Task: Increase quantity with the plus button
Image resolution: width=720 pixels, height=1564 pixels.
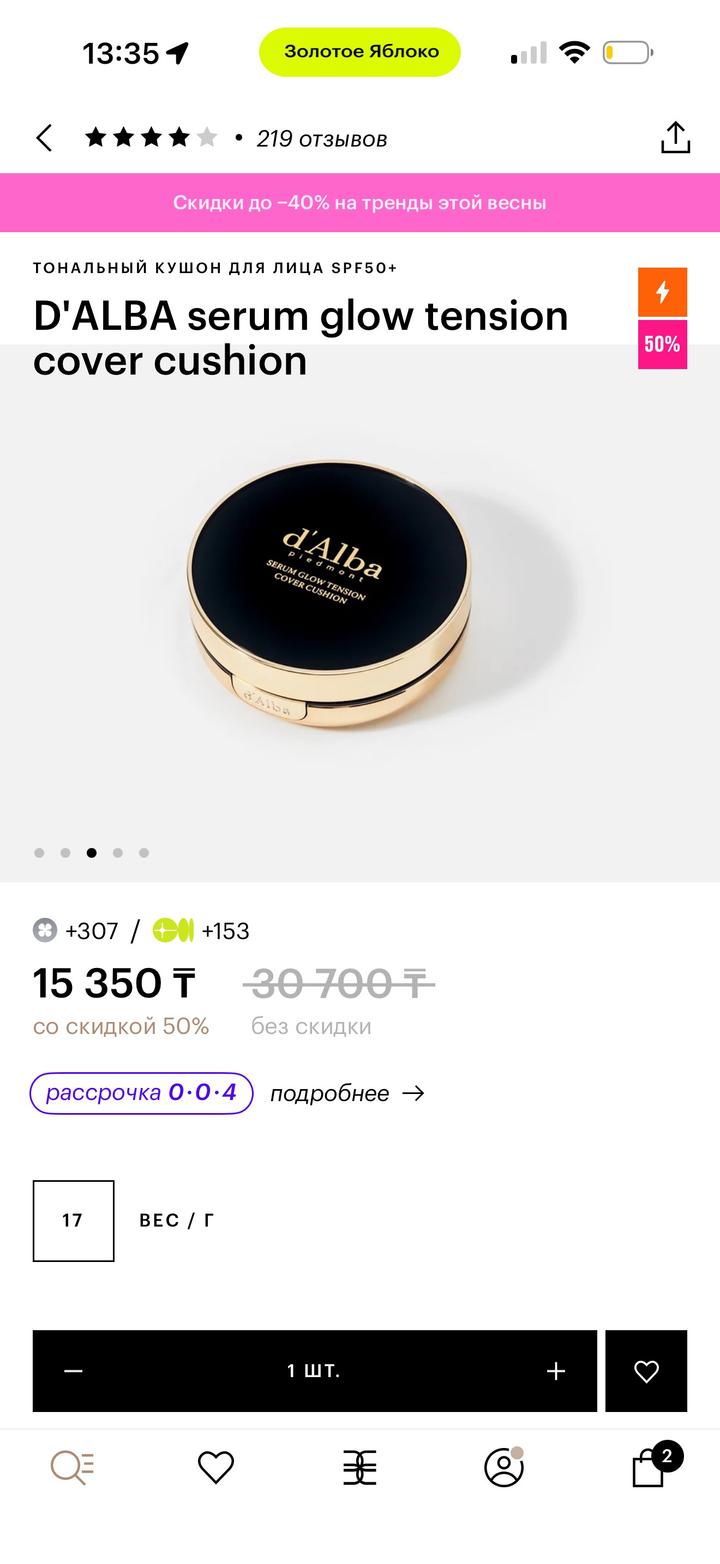Action: click(x=556, y=1371)
